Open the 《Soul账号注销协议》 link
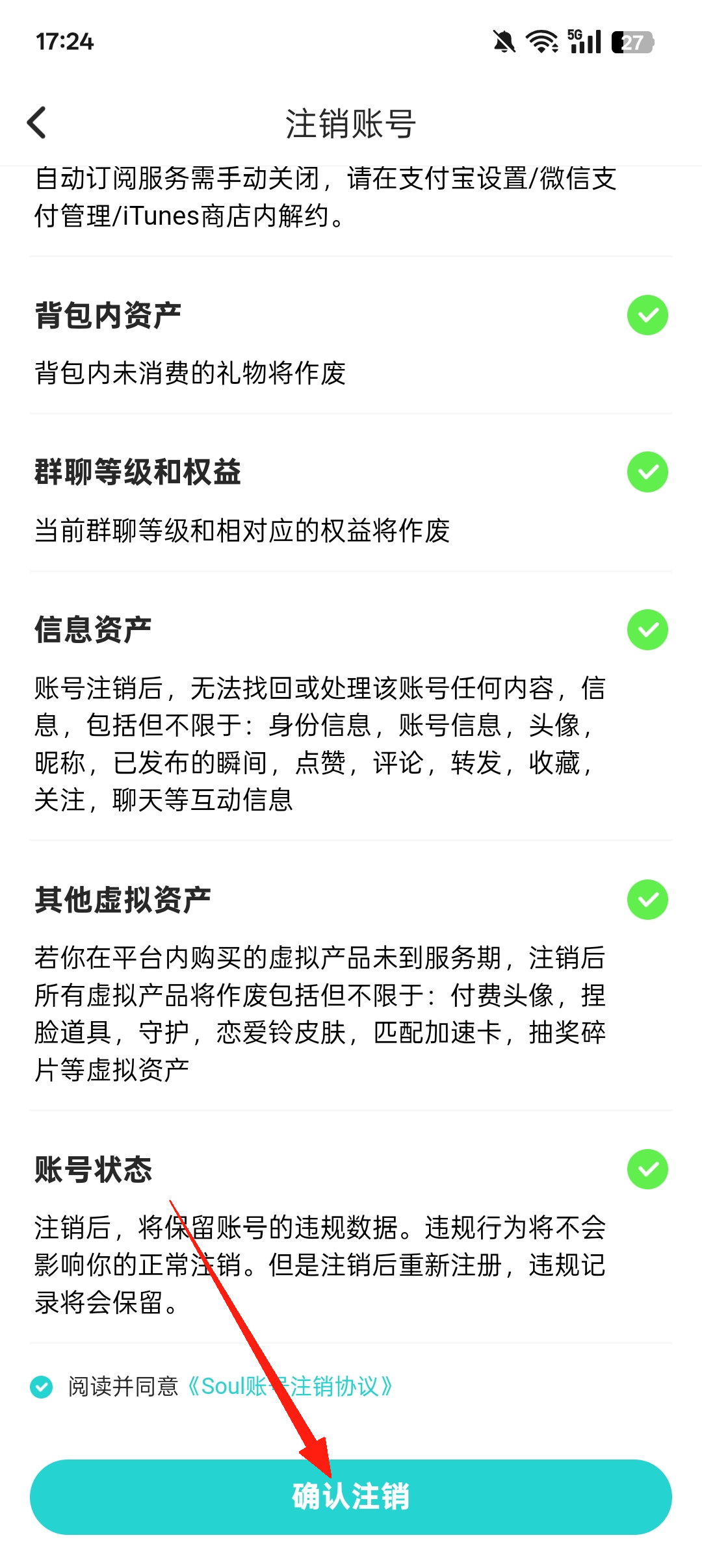This screenshot has width=702, height=1568. click(x=290, y=1387)
